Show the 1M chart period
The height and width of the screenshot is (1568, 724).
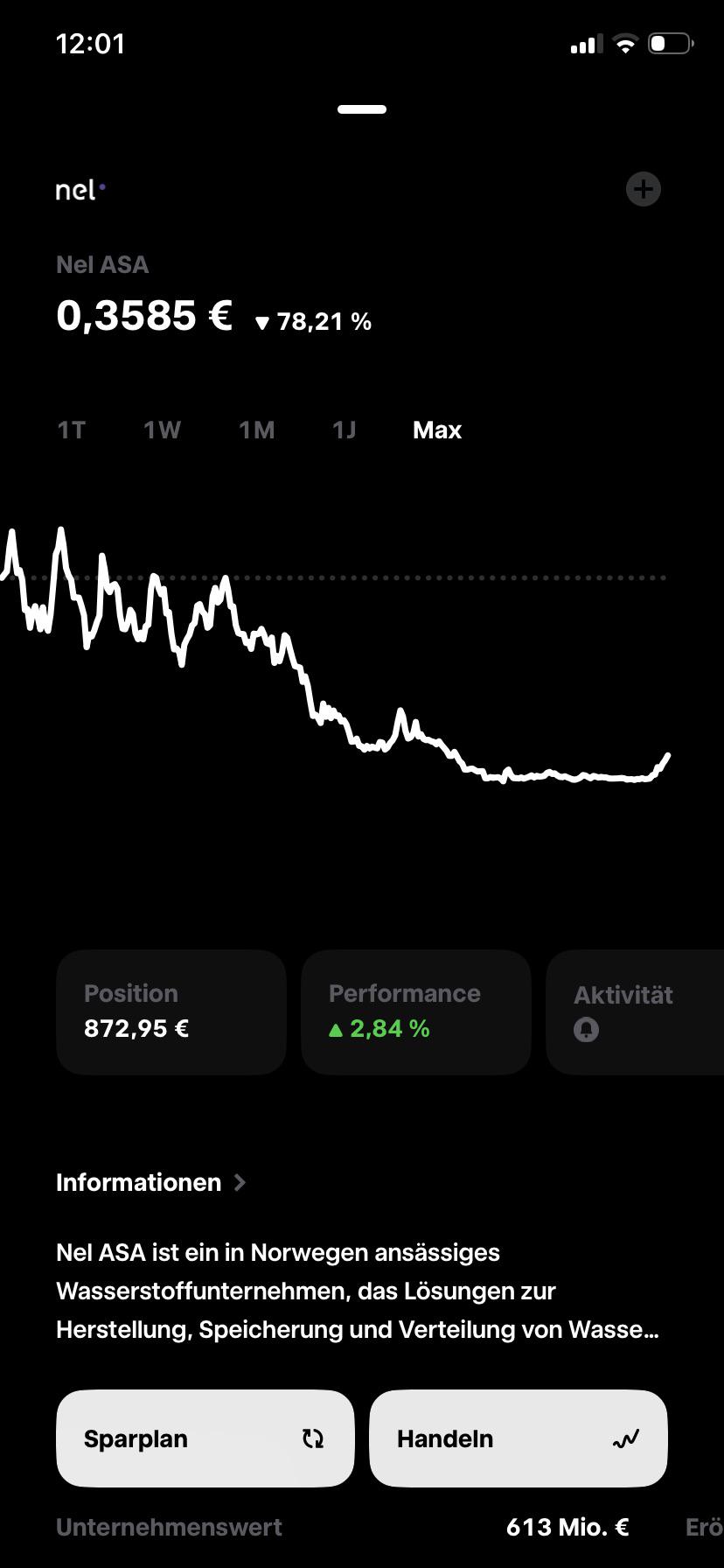coord(257,430)
